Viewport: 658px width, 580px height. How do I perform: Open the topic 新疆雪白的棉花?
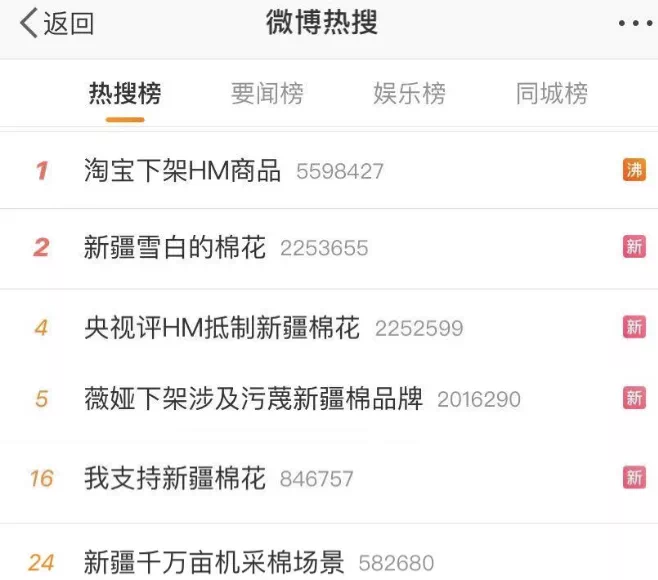pos(175,247)
